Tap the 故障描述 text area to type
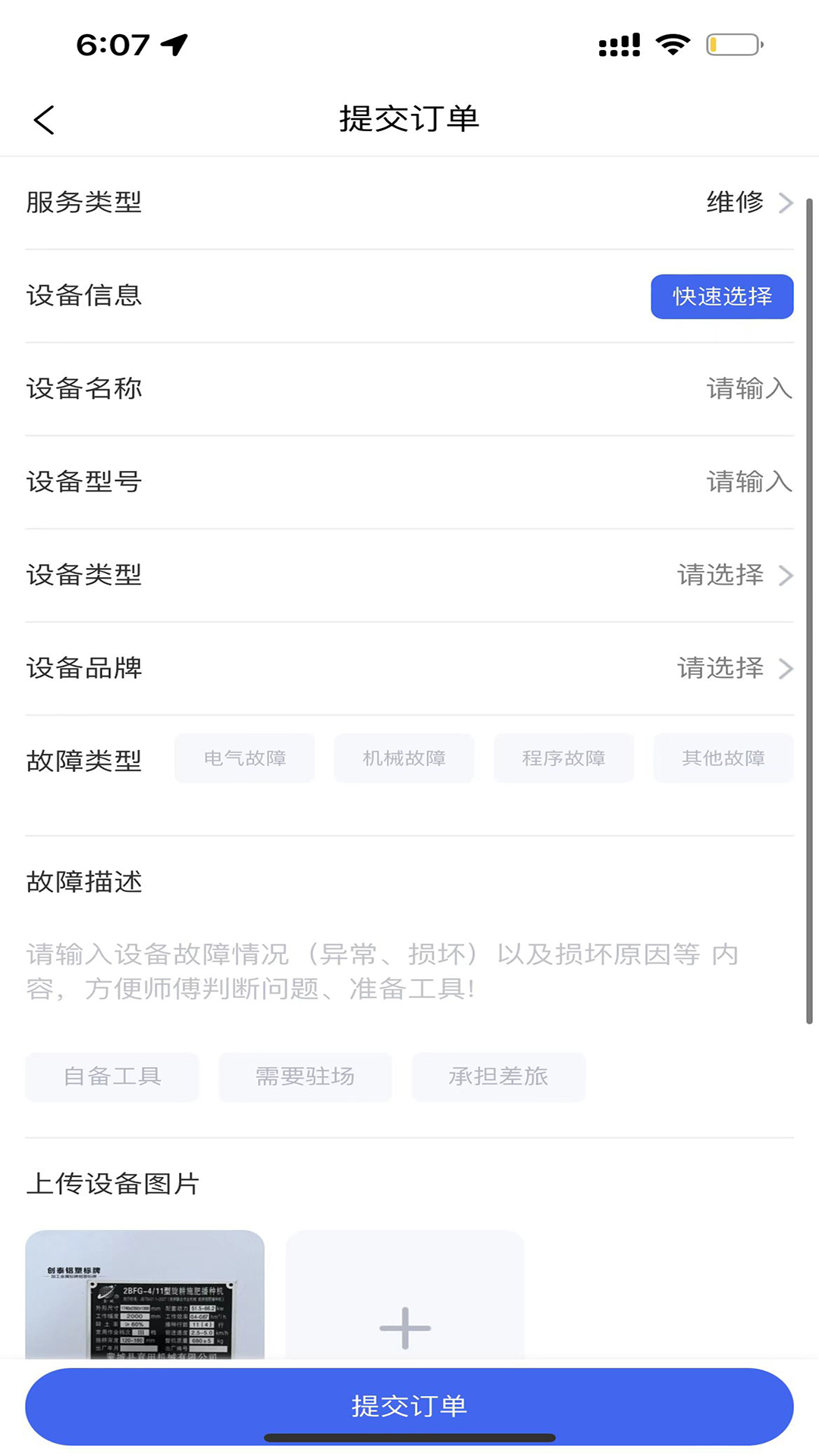Image resolution: width=819 pixels, height=1456 pixels. click(x=379, y=971)
